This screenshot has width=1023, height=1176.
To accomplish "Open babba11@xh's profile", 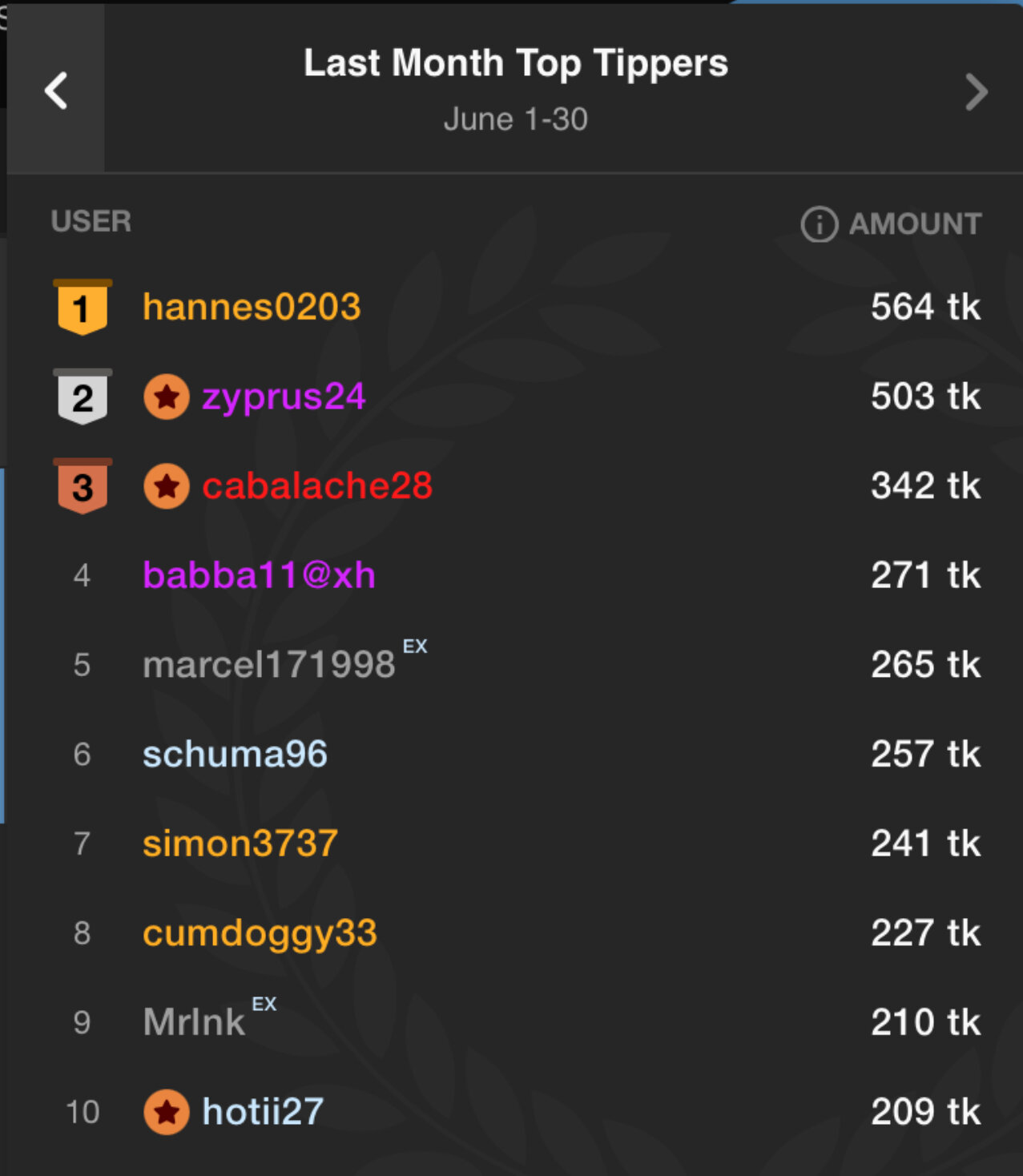I will pyautogui.click(x=259, y=576).
